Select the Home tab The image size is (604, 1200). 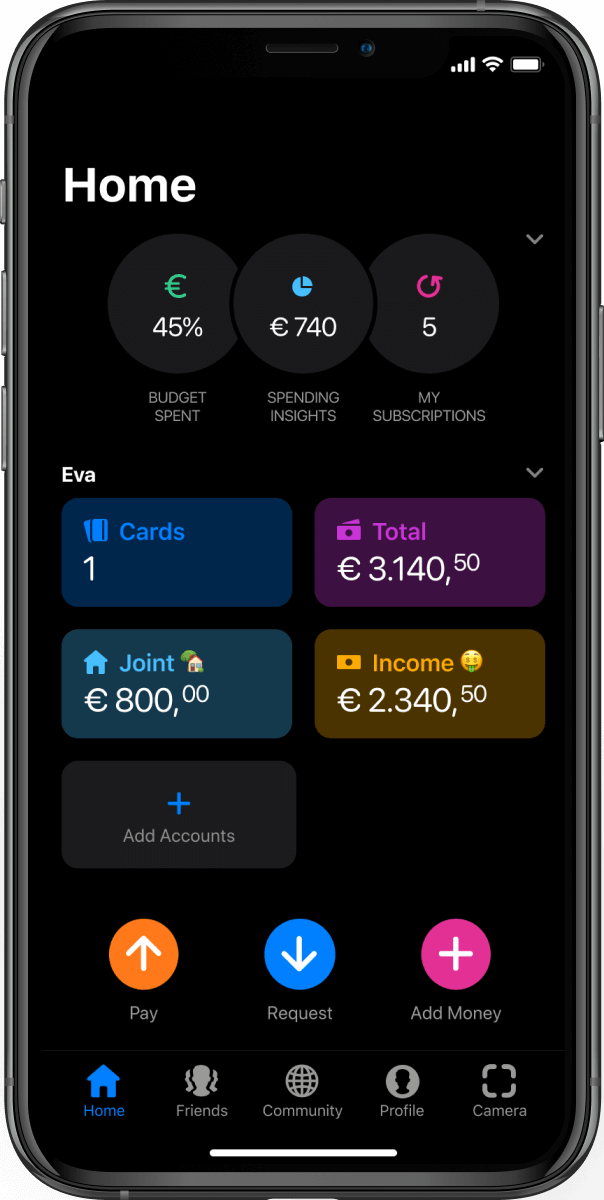pos(104,1091)
